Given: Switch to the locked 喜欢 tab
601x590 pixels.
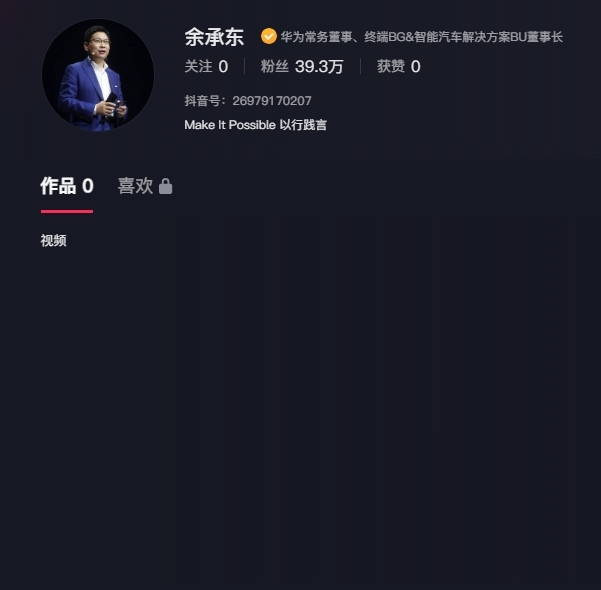Looking at the screenshot, I should pyautogui.click(x=144, y=186).
